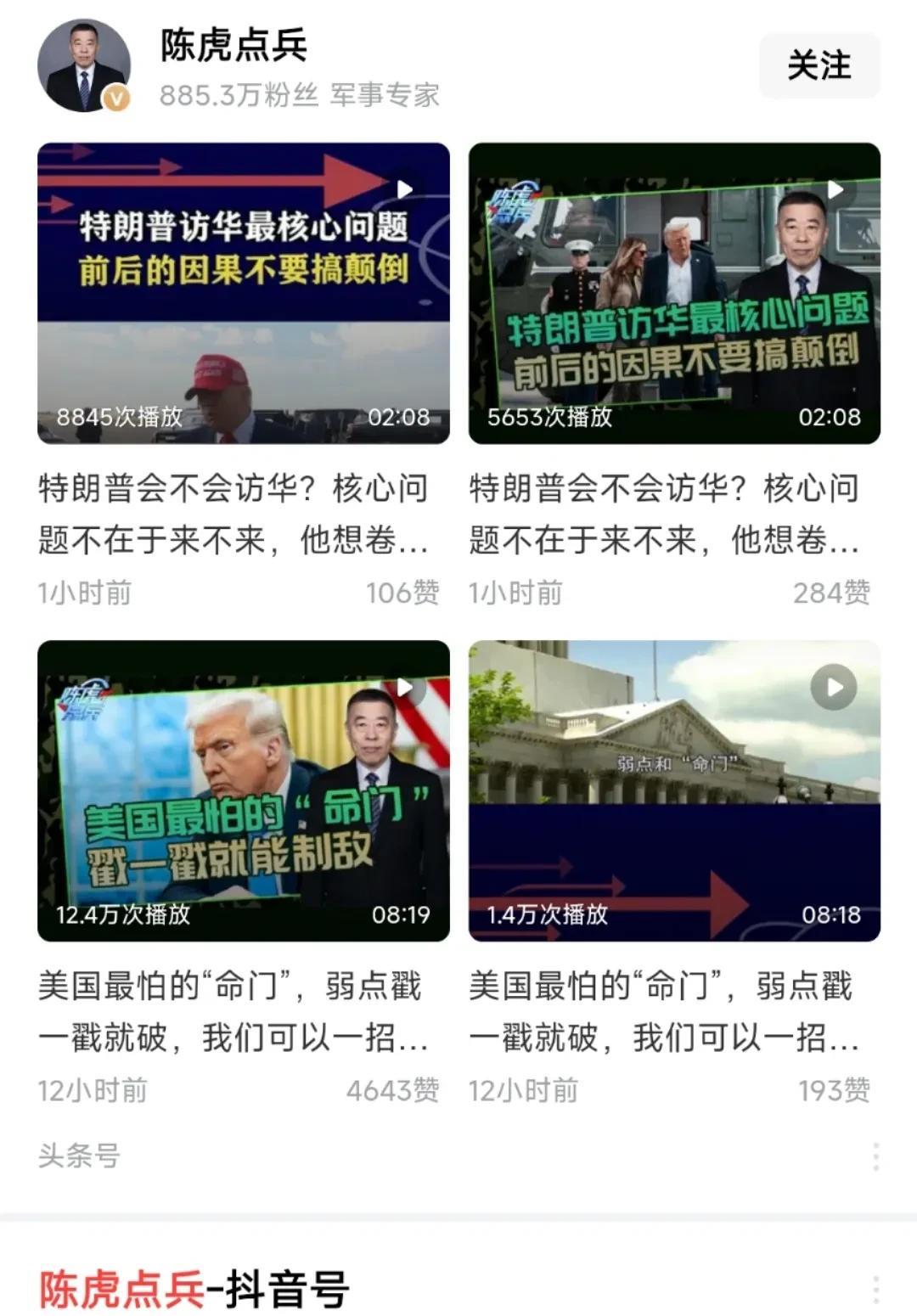
Task: Follow the 陈虎点兵 account
Action: 819,65
